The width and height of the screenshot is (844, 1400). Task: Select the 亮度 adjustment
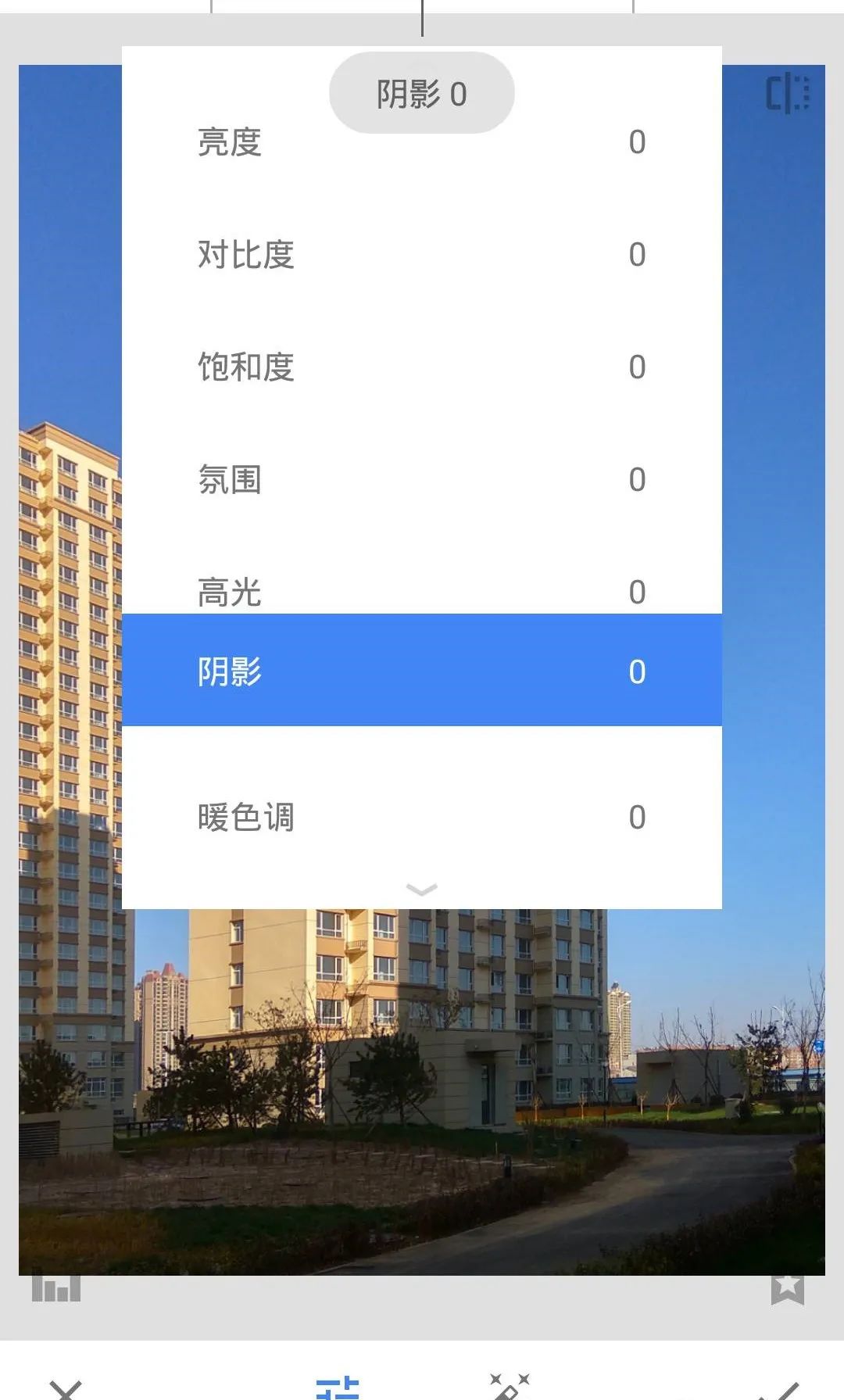tap(421, 143)
